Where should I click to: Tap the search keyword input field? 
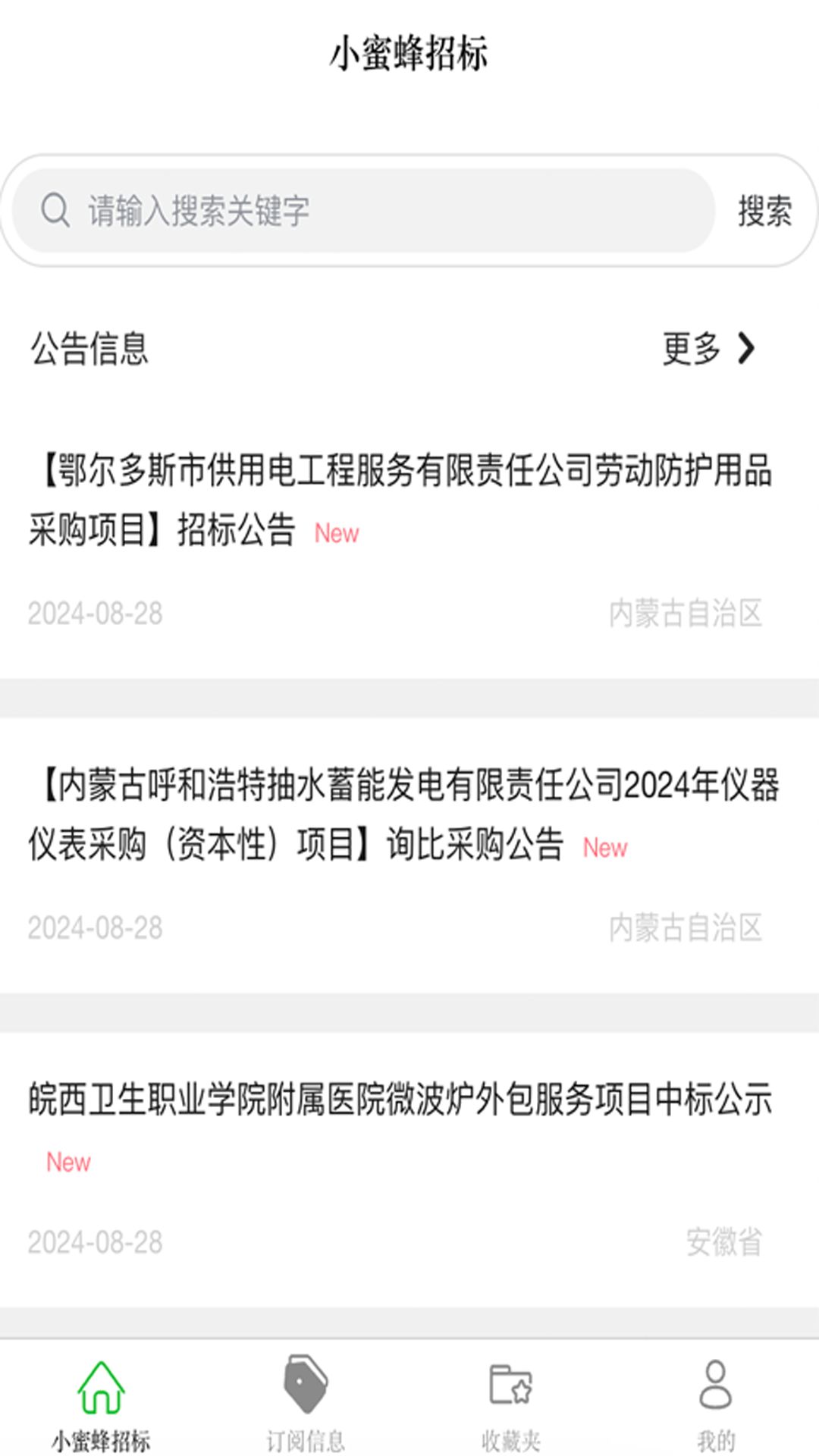364,211
